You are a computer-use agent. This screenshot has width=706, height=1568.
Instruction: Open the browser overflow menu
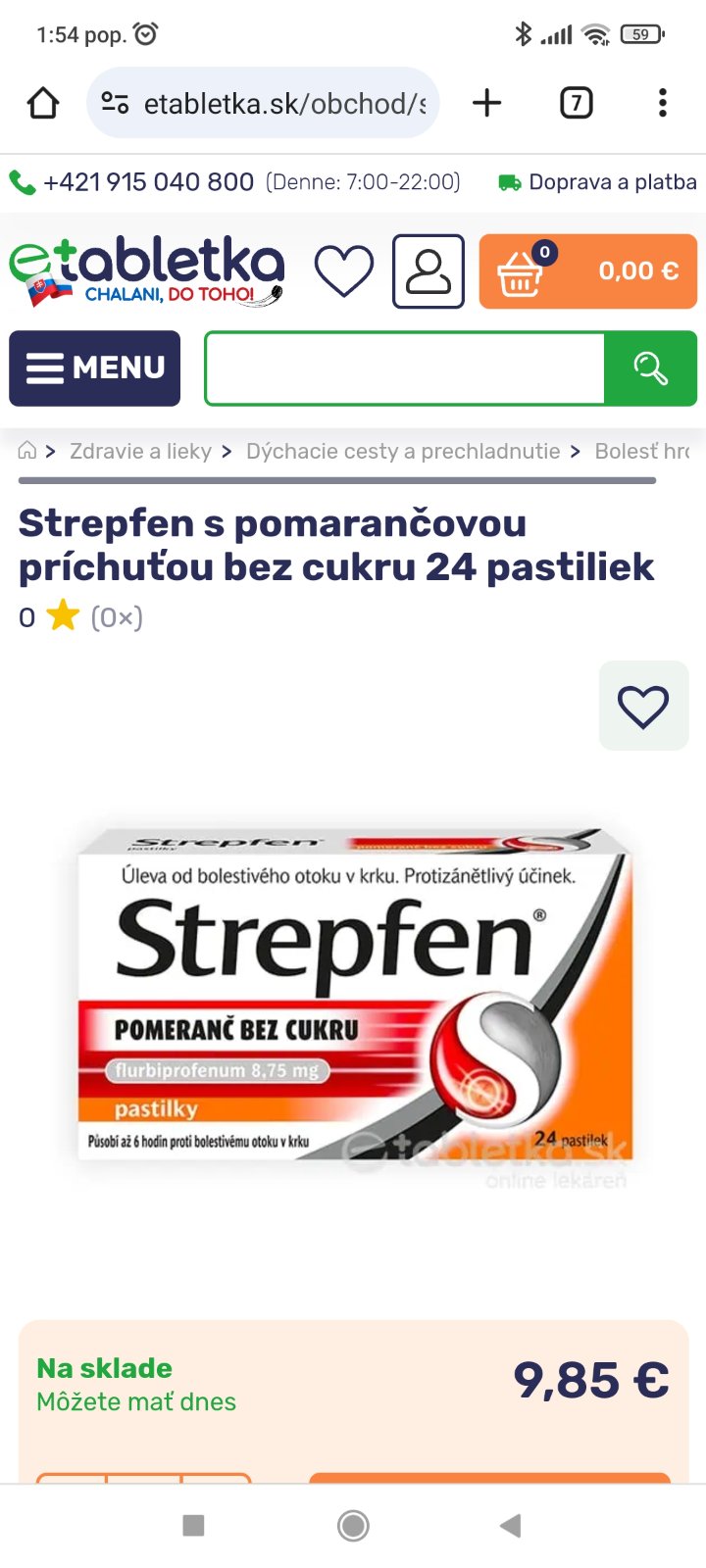663,103
